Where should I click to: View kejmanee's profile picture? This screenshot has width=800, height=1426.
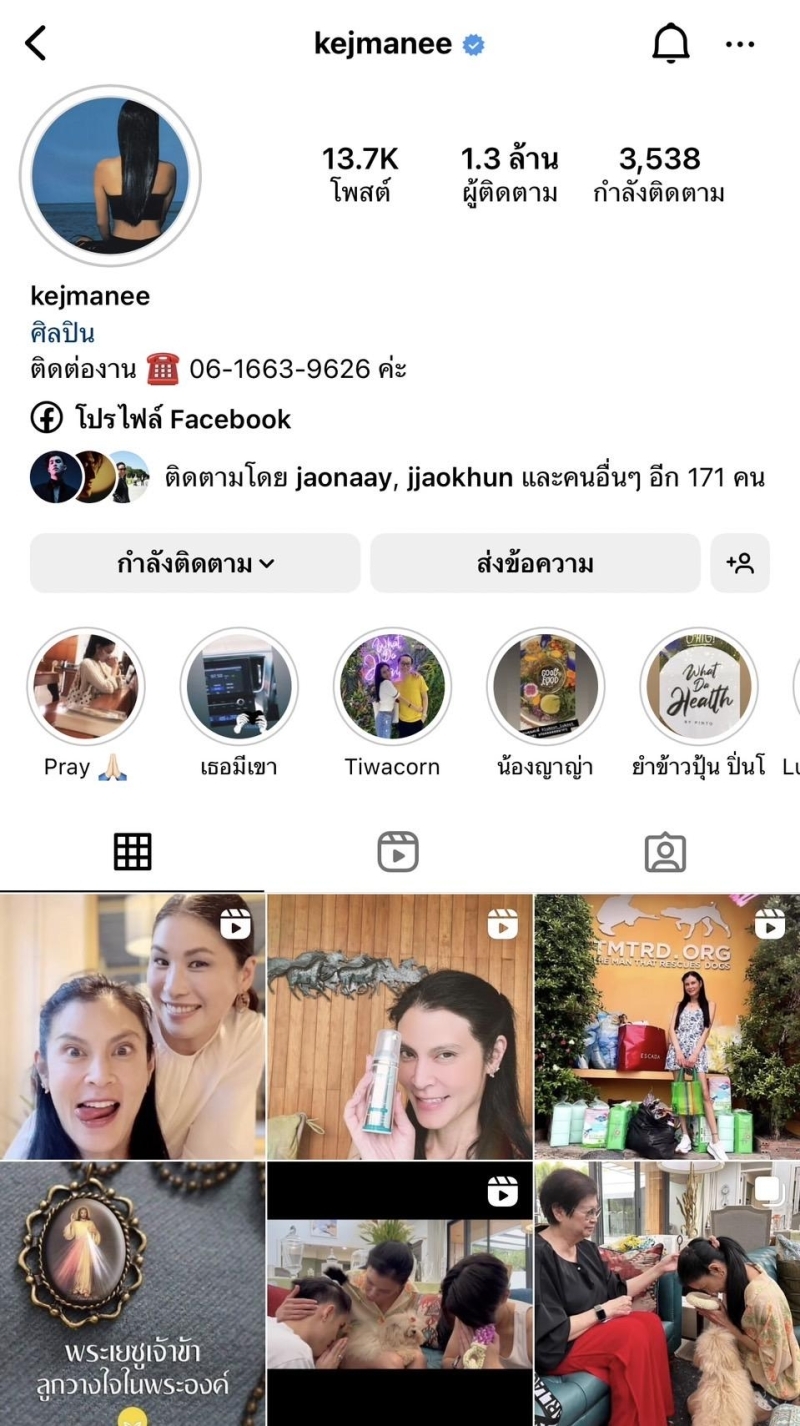click(110, 175)
